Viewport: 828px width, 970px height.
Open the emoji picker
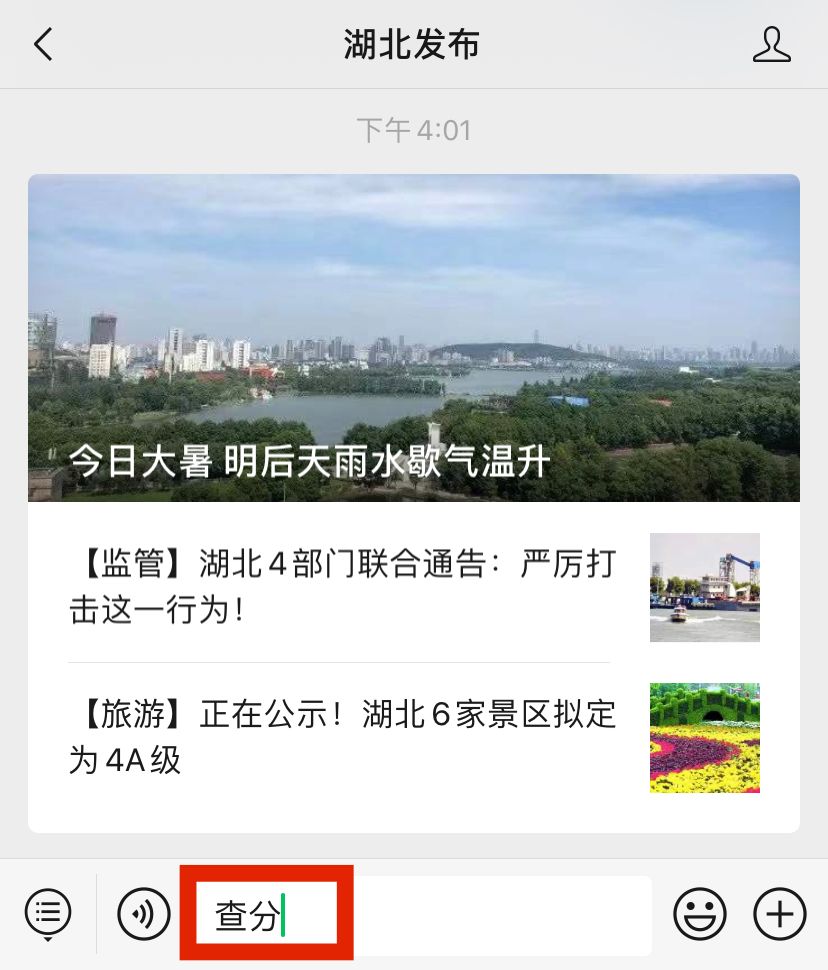pyautogui.click(x=699, y=914)
